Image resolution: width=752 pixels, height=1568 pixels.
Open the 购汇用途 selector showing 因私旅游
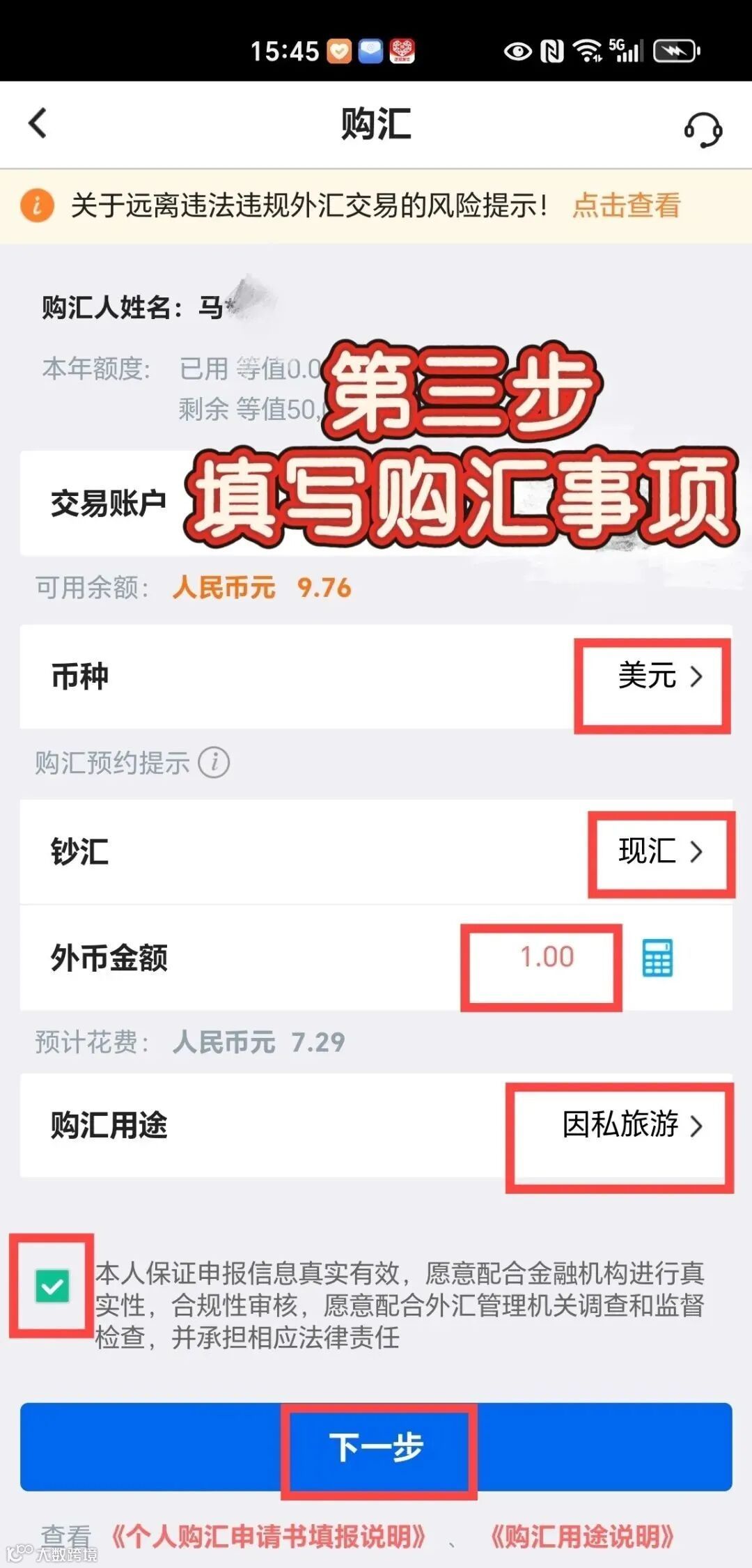(618, 1125)
